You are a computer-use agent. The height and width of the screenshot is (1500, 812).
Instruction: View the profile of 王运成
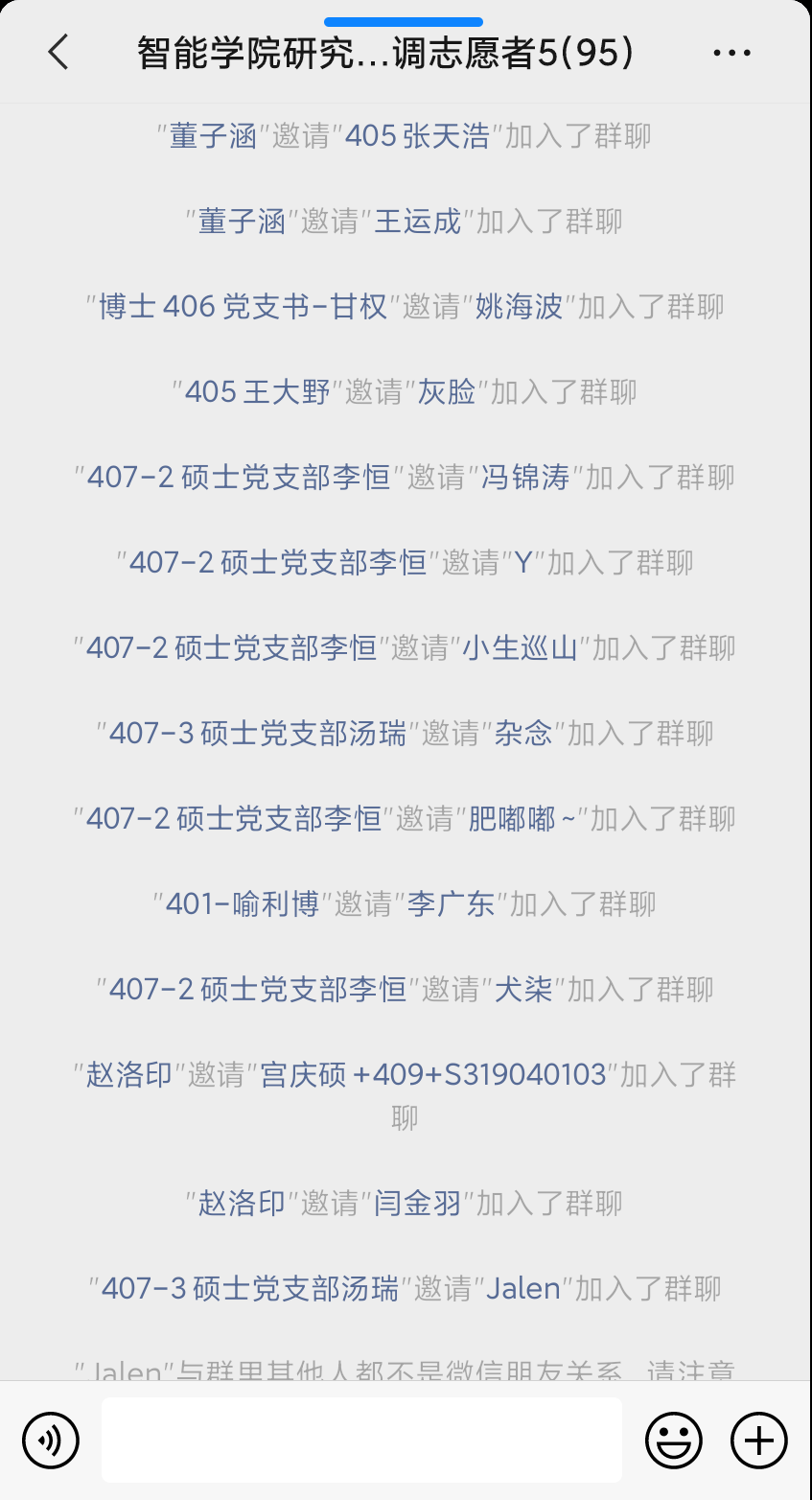coord(417,222)
